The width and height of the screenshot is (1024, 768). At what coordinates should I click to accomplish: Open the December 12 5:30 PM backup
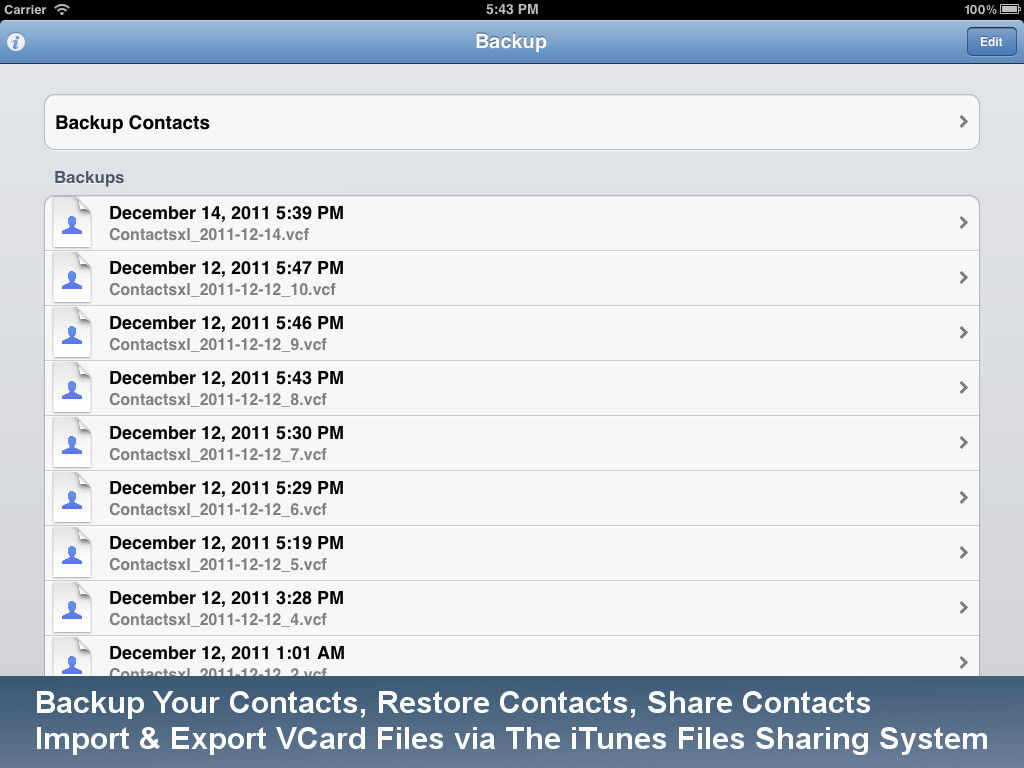pos(511,443)
